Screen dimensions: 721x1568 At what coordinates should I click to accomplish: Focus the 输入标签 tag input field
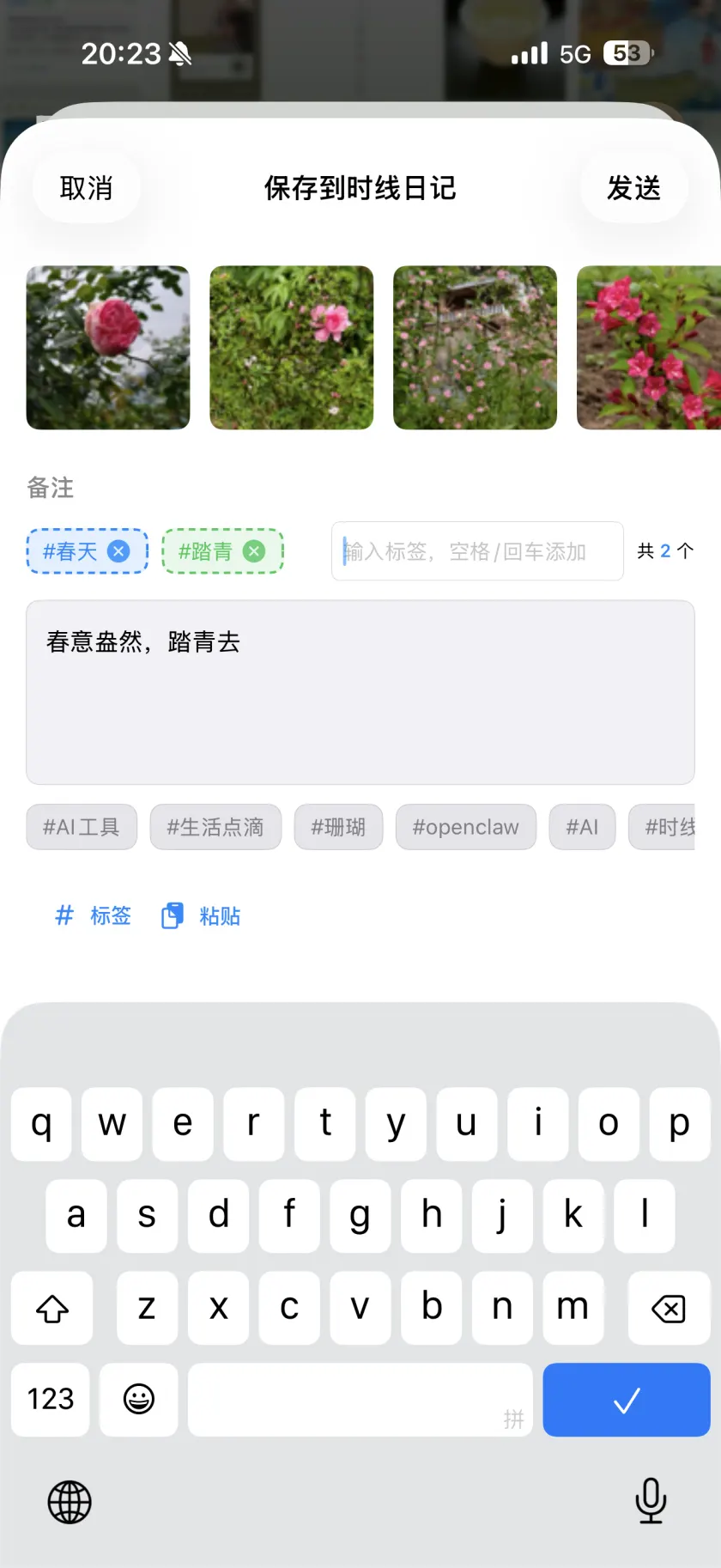point(476,551)
